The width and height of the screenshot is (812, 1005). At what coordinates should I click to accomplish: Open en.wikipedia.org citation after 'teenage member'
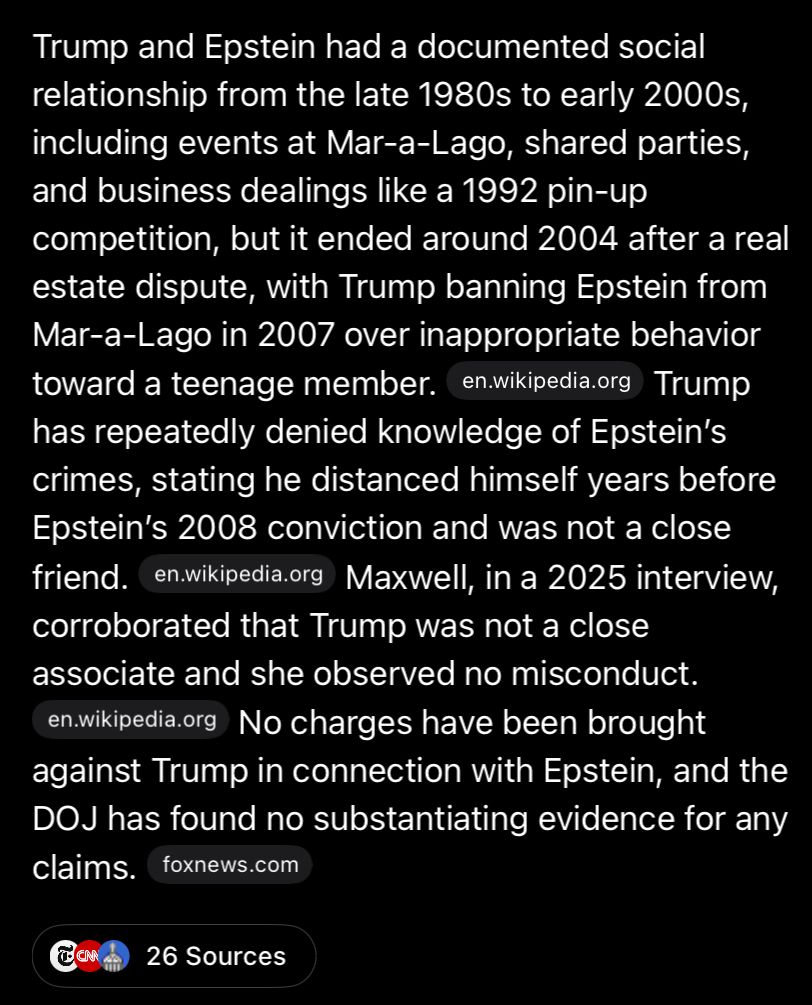tap(546, 381)
